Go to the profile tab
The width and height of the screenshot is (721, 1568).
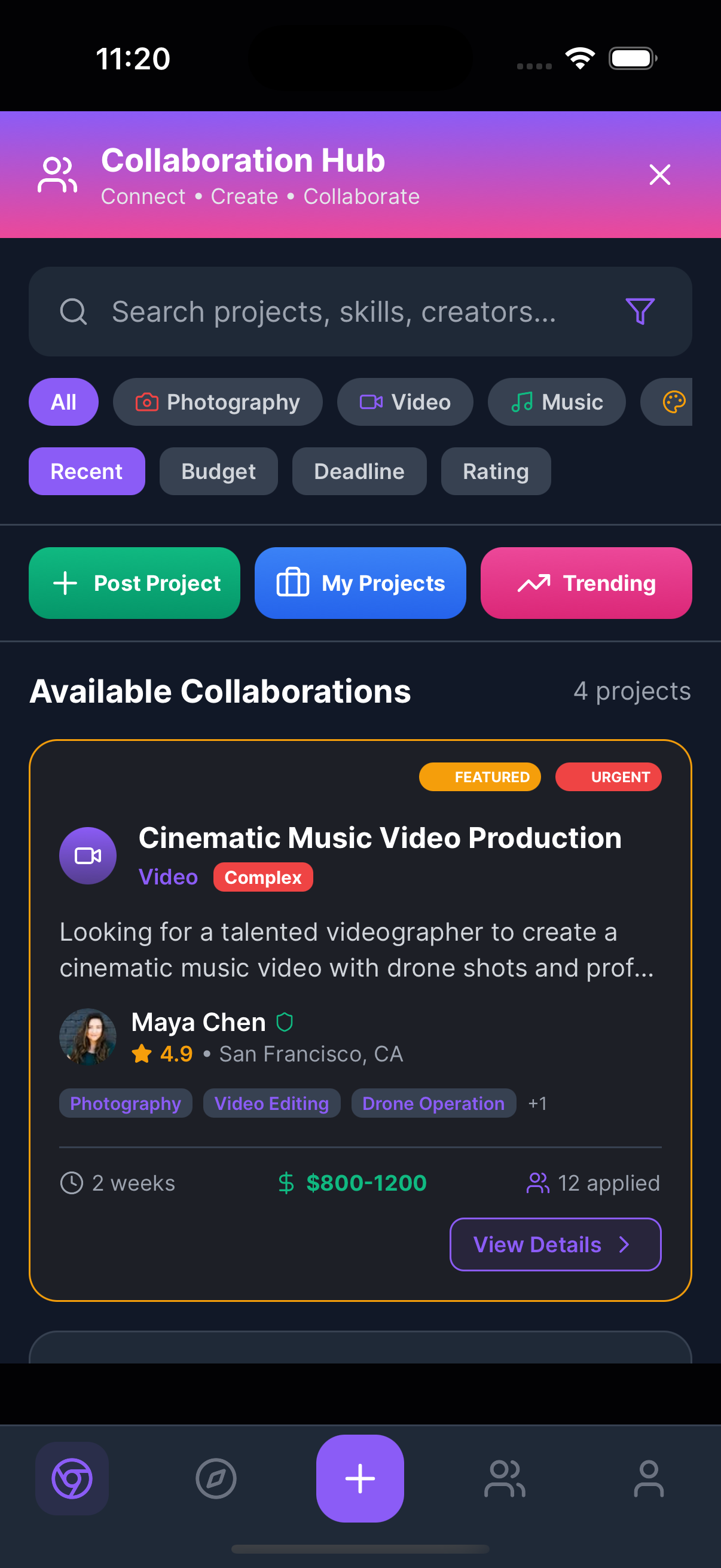[649, 1478]
